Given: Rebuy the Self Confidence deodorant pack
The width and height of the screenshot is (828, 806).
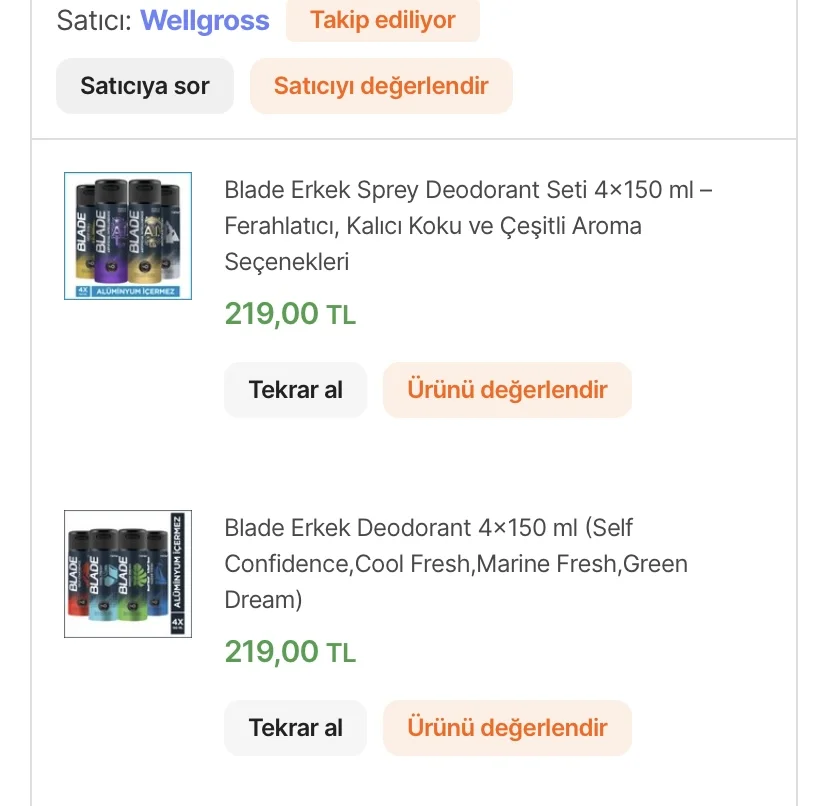Looking at the screenshot, I should [295, 728].
